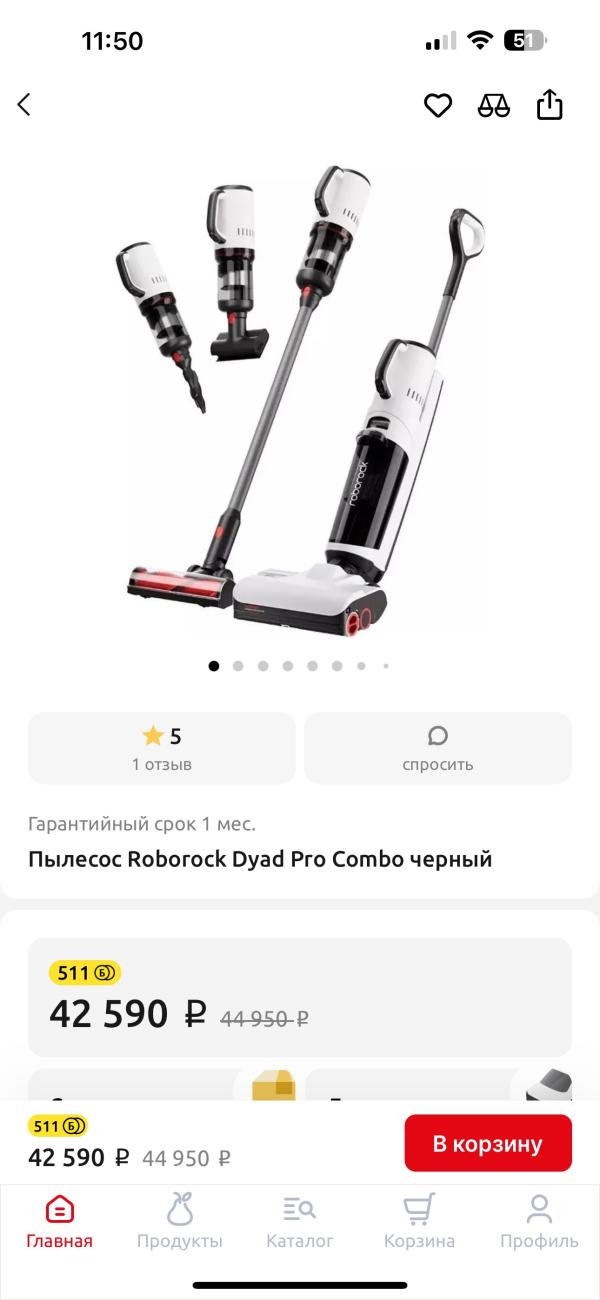Image resolution: width=600 pixels, height=1300 pixels.
Task: Add to cart with В корзину
Action: point(488,1143)
